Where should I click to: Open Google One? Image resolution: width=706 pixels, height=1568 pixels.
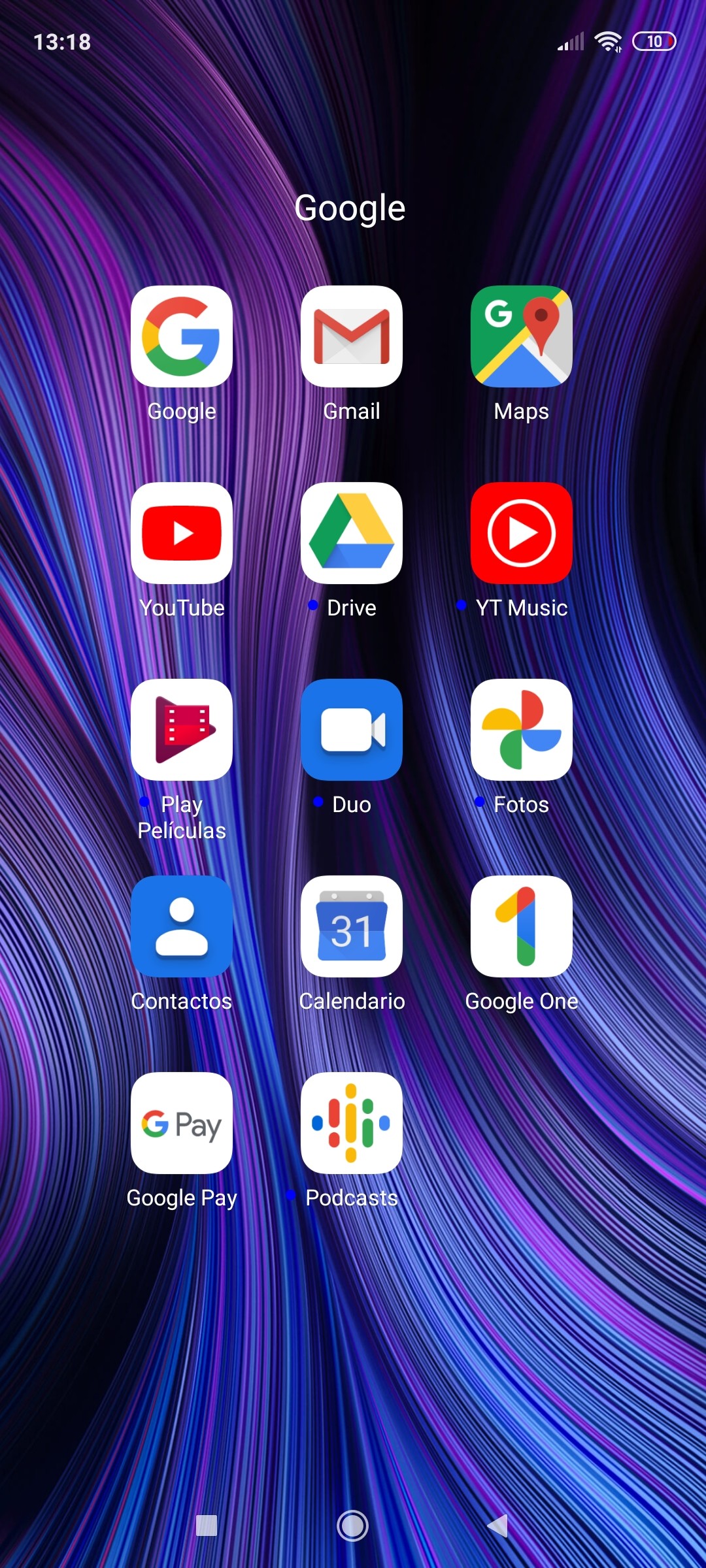[x=522, y=926]
